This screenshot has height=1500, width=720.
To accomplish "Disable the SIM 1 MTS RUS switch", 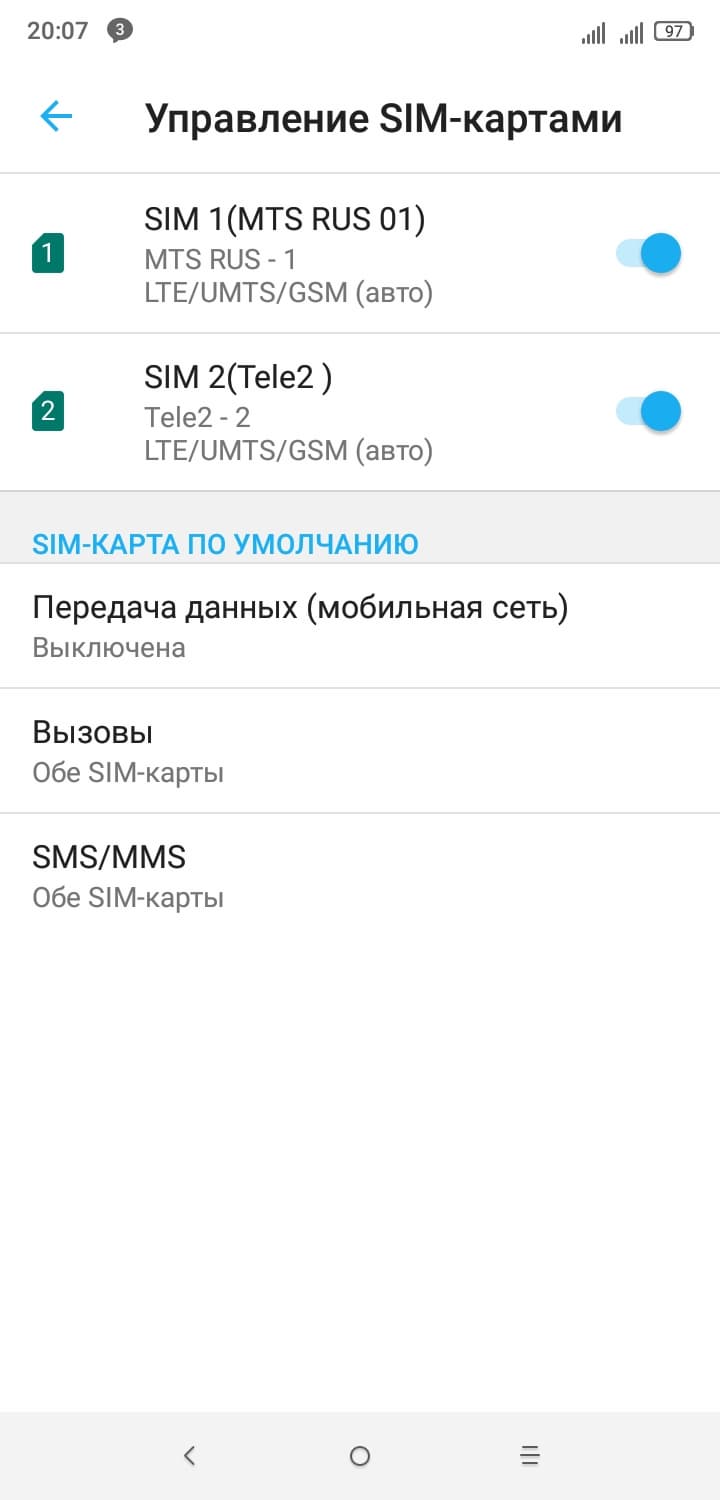I will click(x=649, y=254).
